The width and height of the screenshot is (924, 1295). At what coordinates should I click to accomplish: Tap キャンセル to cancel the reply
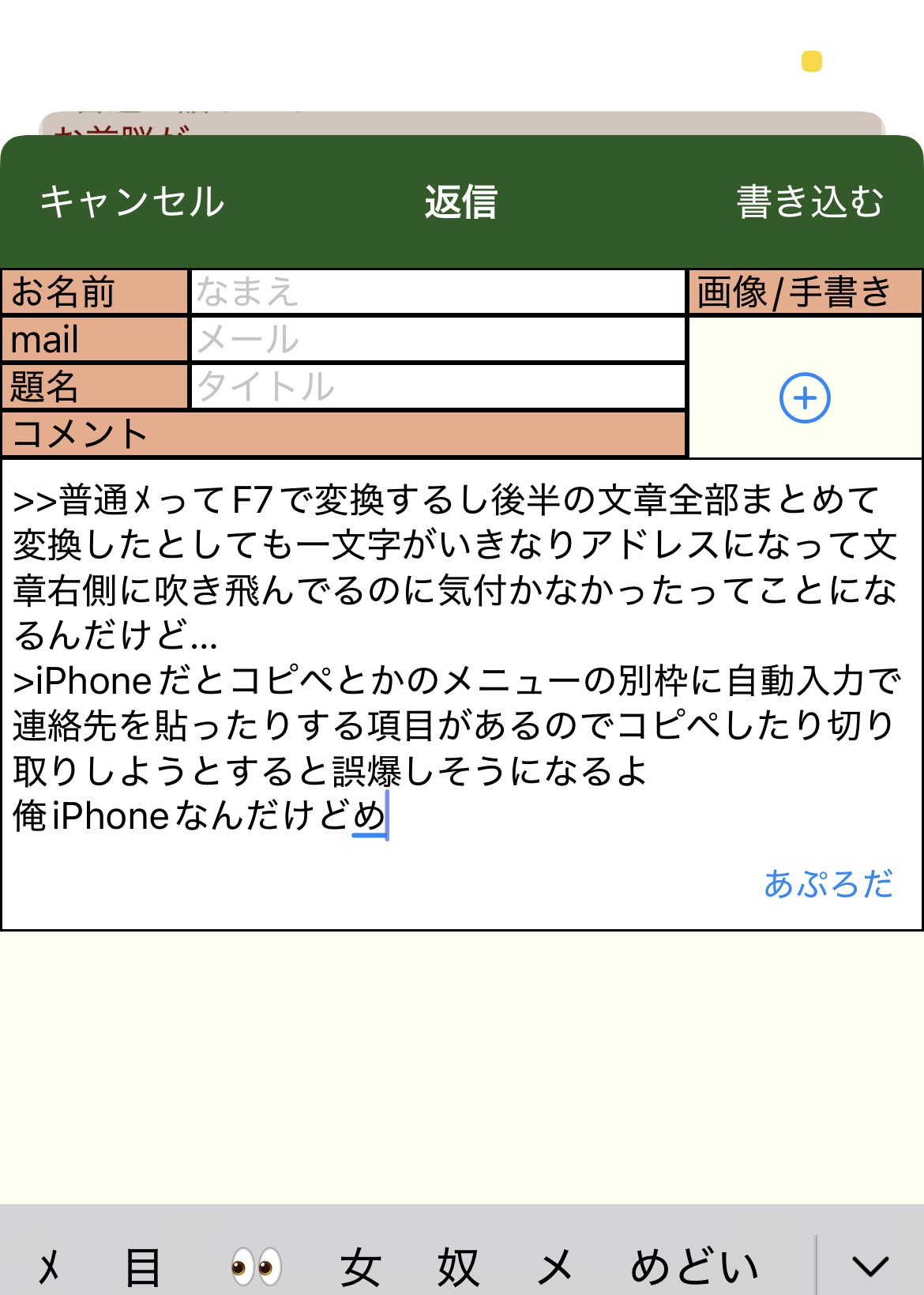(x=132, y=201)
